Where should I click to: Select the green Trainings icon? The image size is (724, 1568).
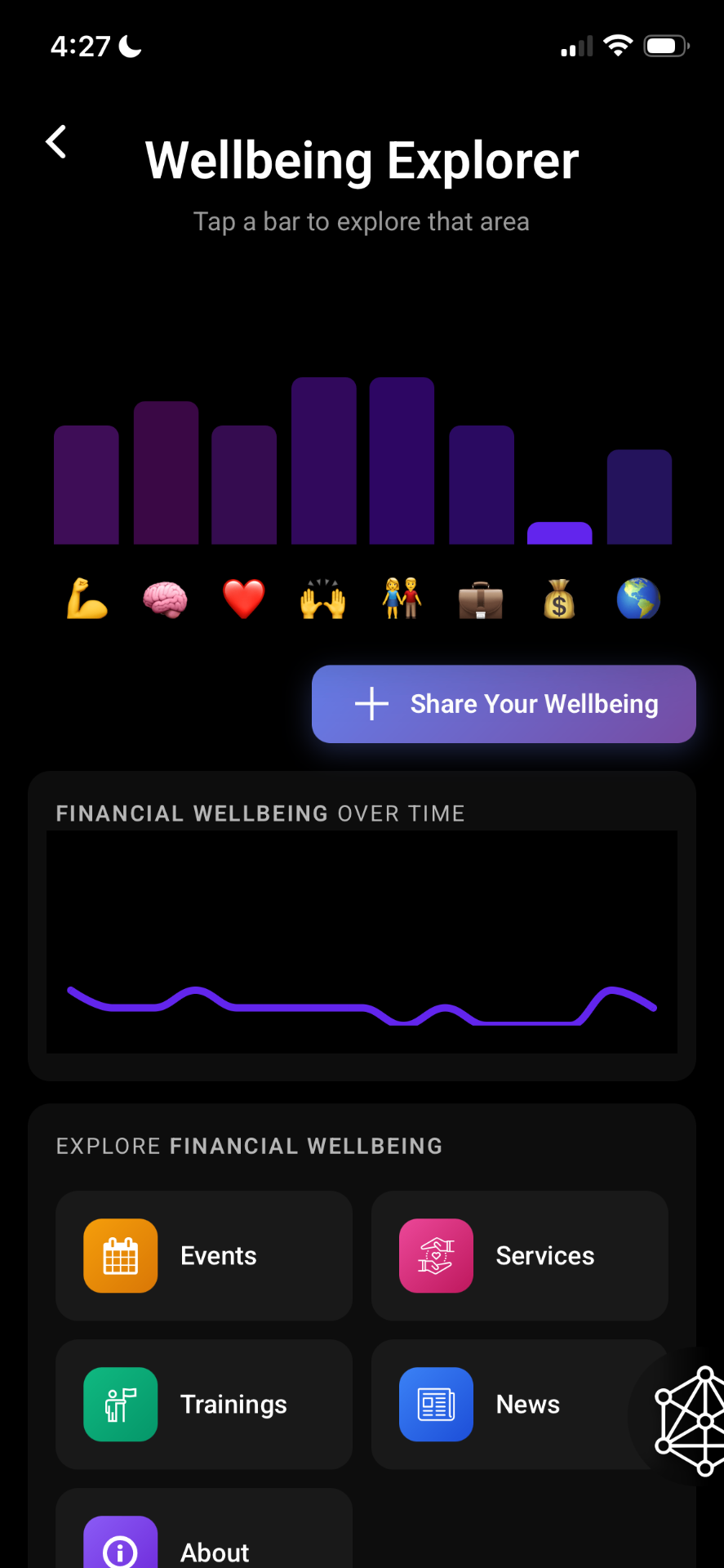pos(120,1404)
